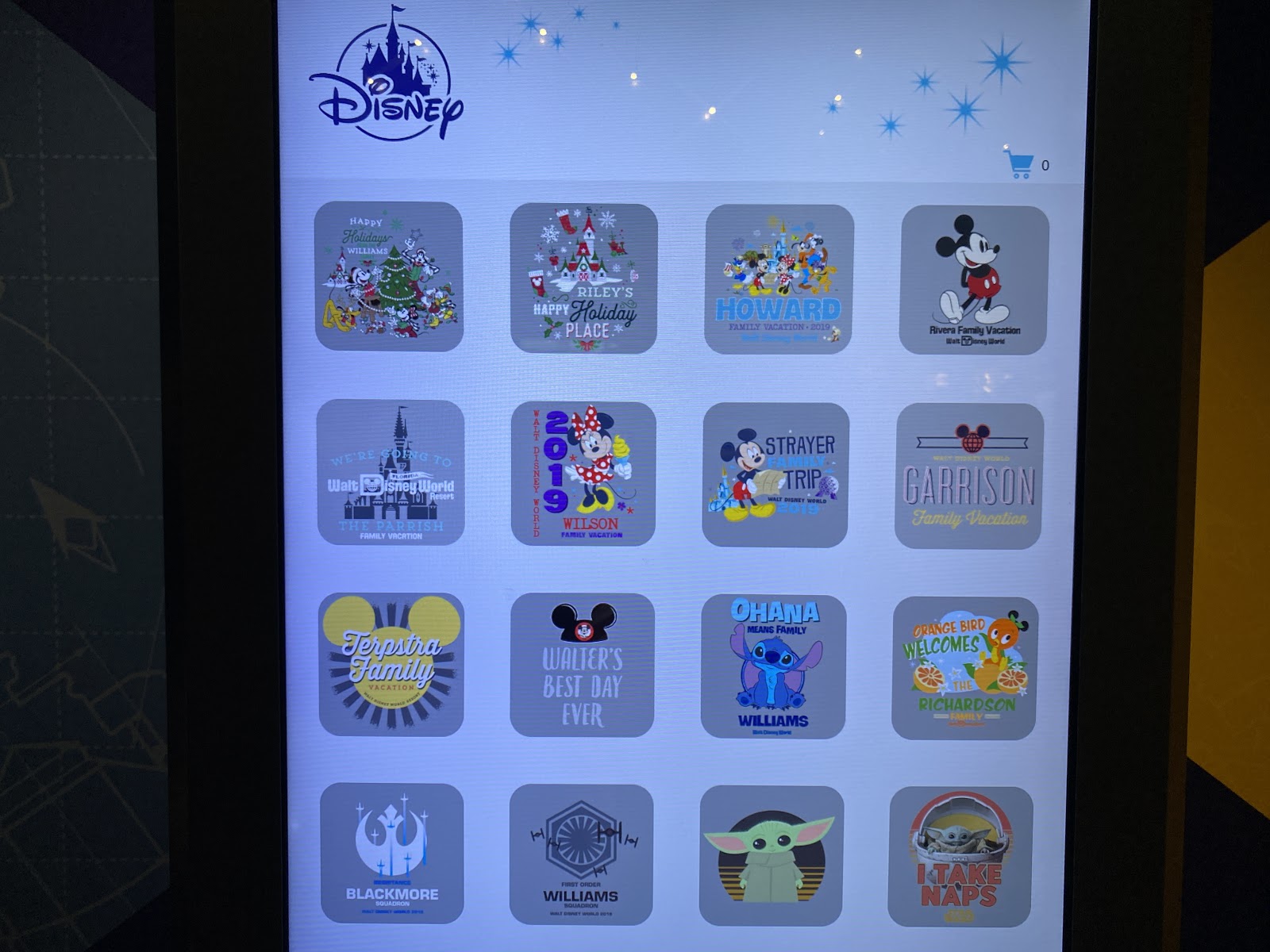The height and width of the screenshot is (952, 1270).
Task: Open the shopping cart
Action: [1020, 165]
